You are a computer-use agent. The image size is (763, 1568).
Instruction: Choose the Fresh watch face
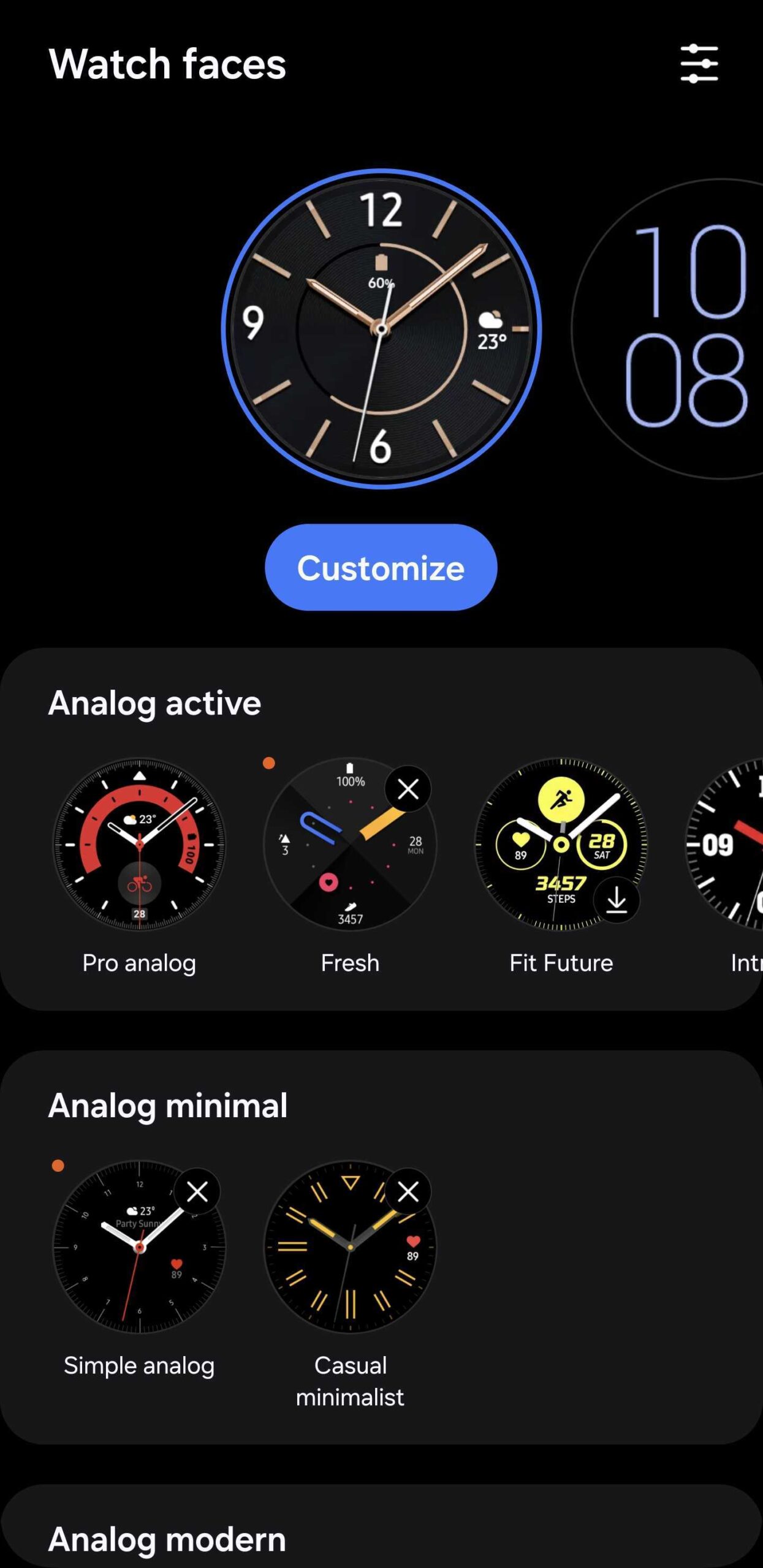point(343,858)
